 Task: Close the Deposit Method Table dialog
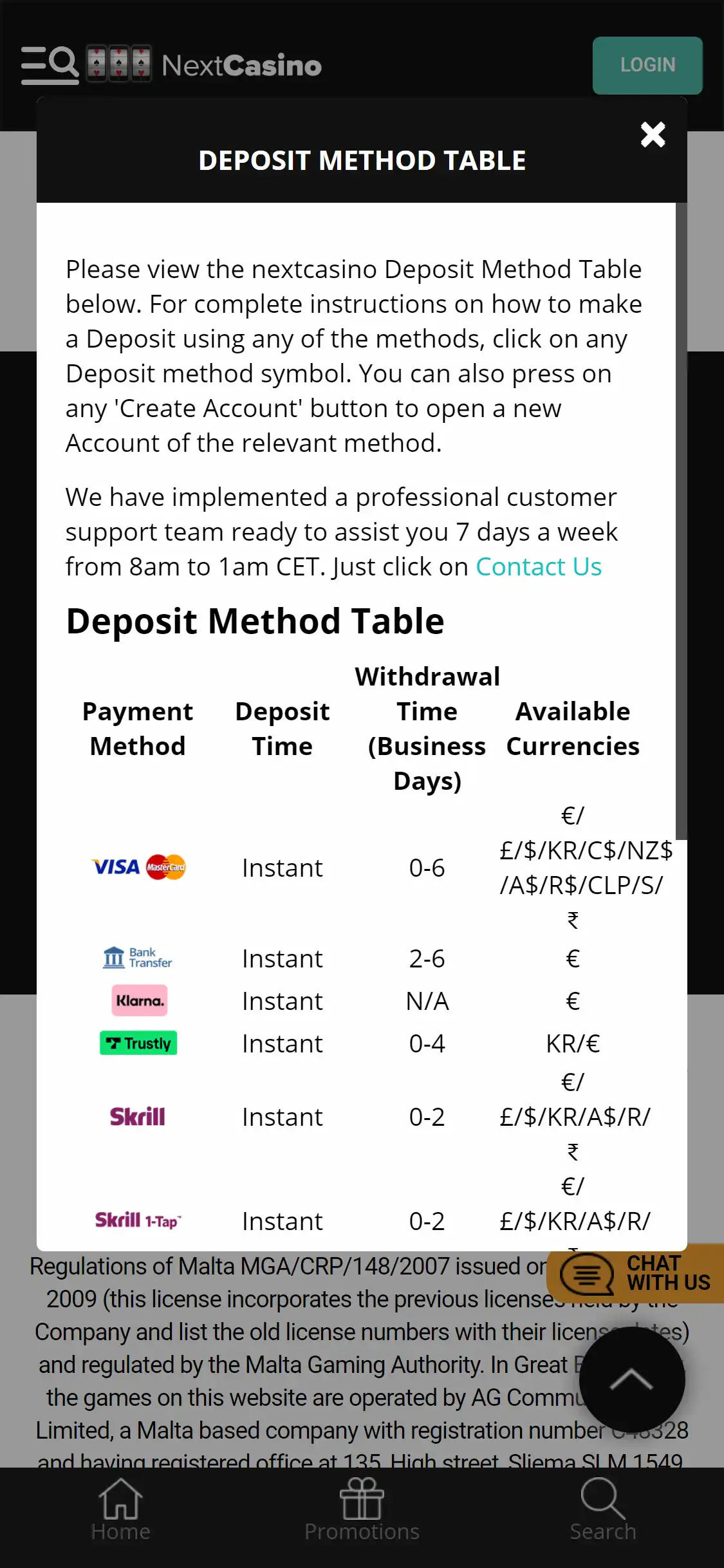pyautogui.click(x=653, y=135)
